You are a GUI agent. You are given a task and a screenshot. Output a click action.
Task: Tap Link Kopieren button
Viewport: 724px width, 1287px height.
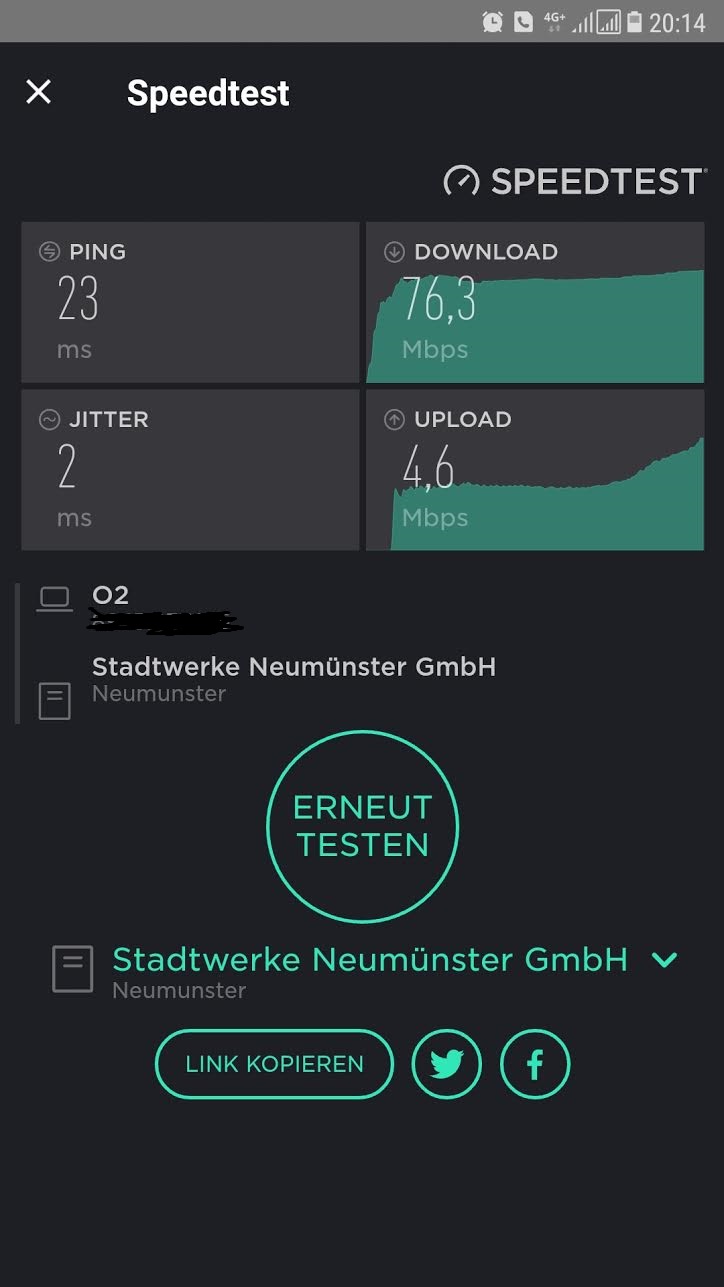tap(274, 1064)
